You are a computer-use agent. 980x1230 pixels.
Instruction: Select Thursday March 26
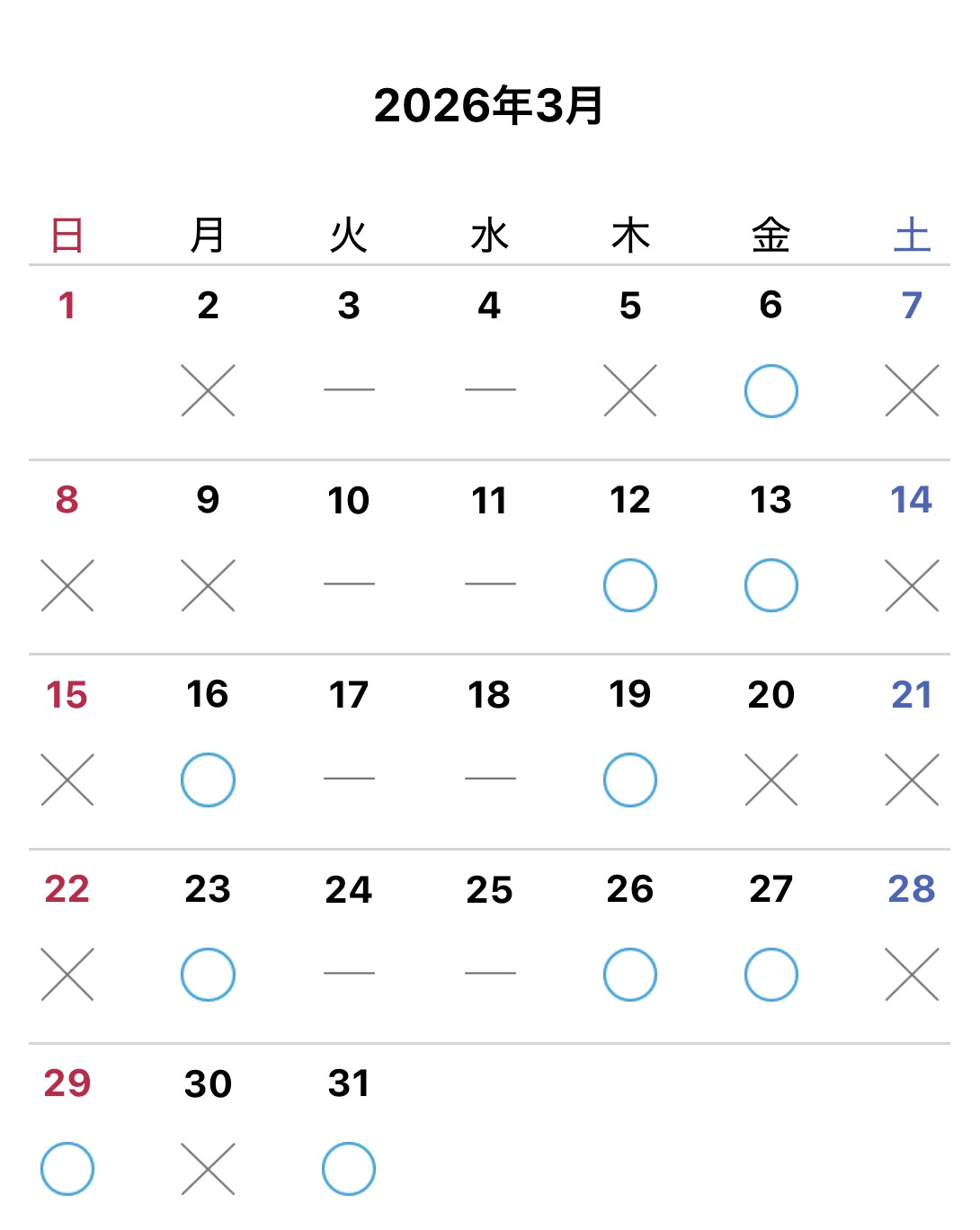tap(629, 975)
